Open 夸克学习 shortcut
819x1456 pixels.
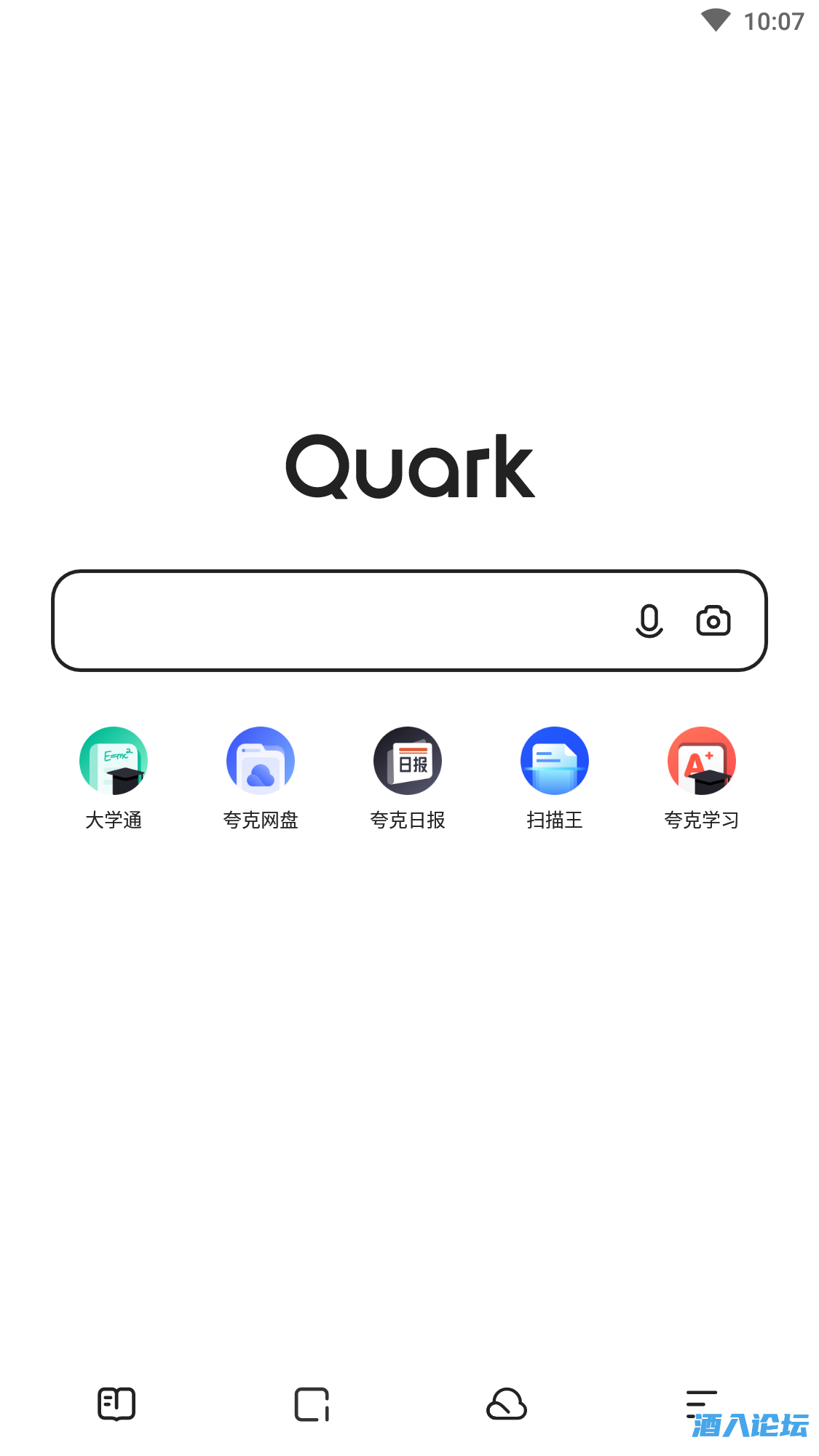(x=702, y=761)
